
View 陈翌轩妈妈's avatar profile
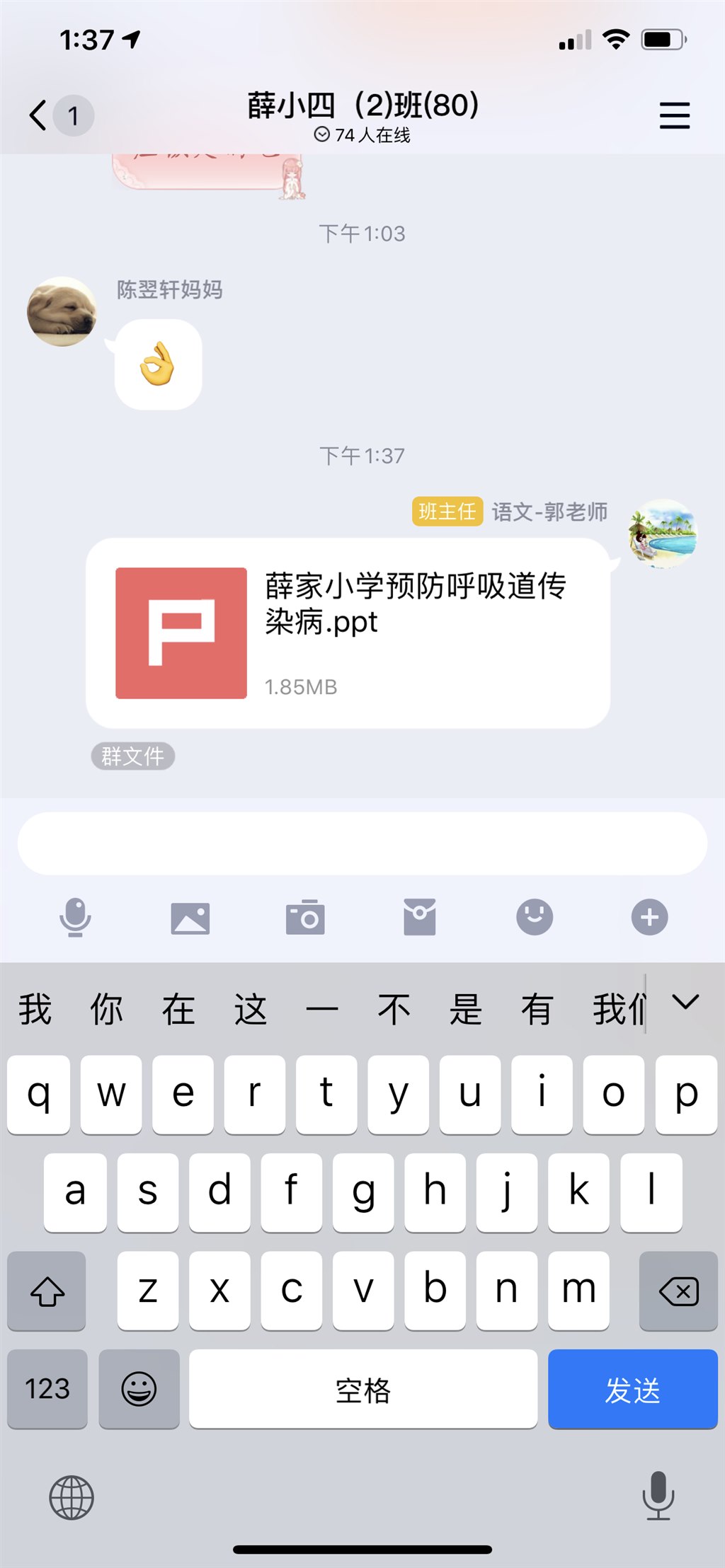[62, 312]
